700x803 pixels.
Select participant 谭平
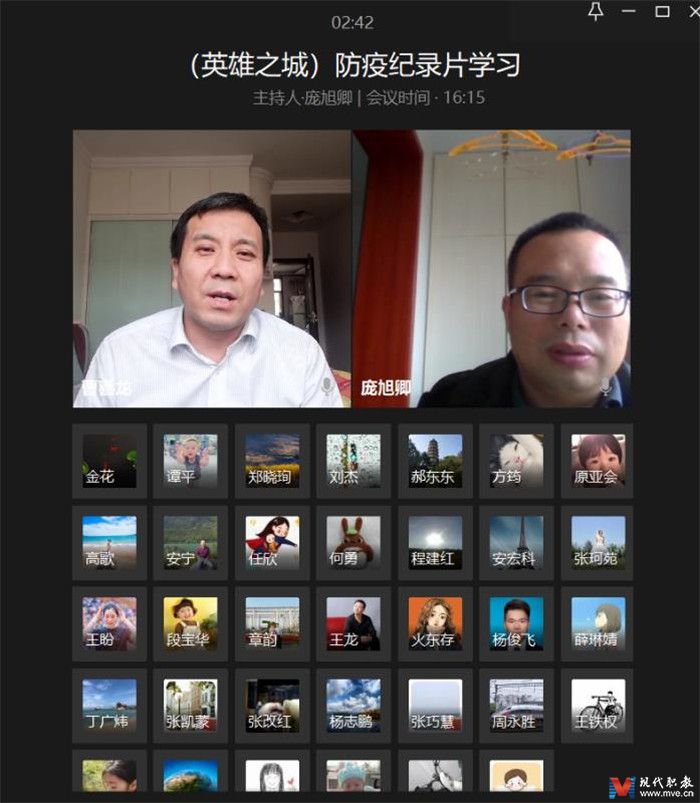point(190,460)
